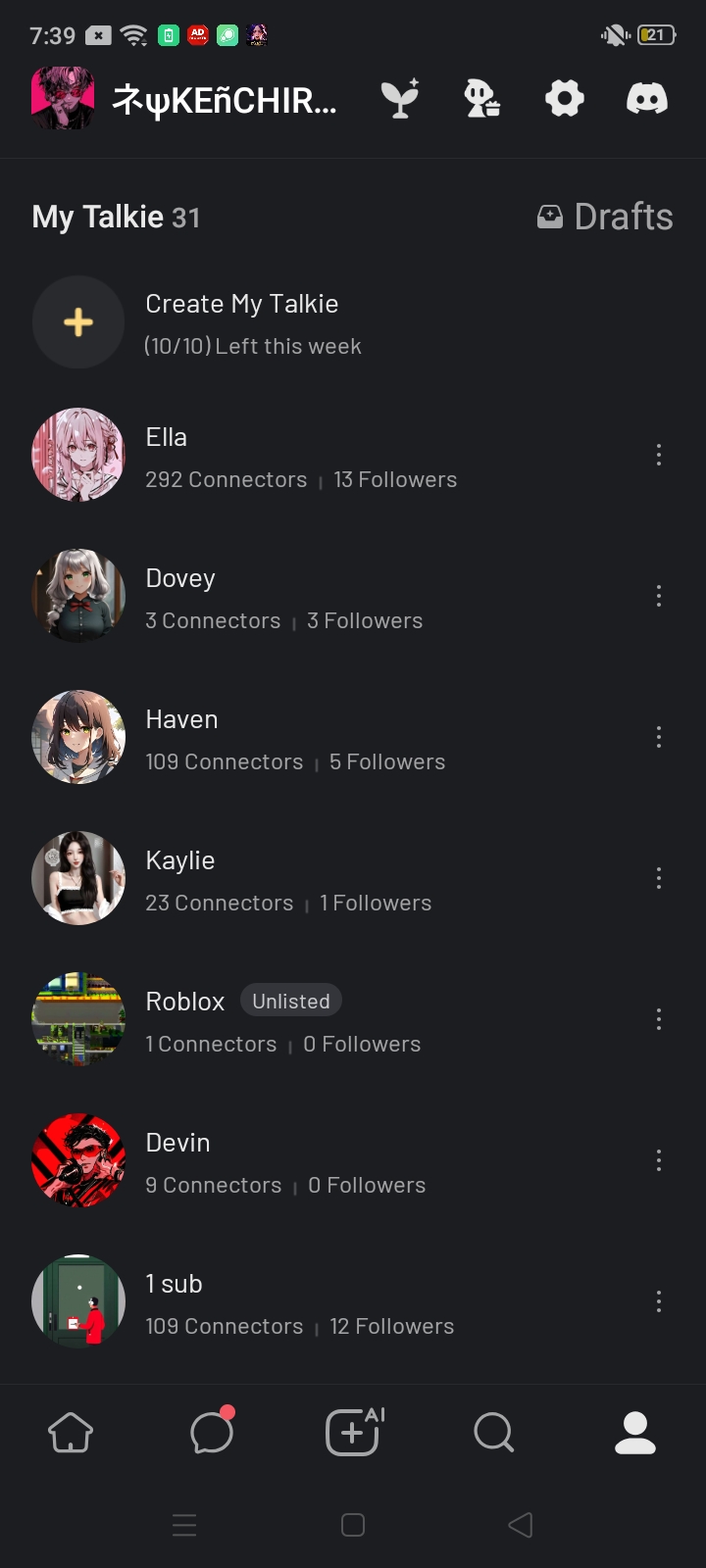The width and height of the screenshot is (706, 1568).
Task: Open the AI create tab
Action: click(x=353, y=1433)
